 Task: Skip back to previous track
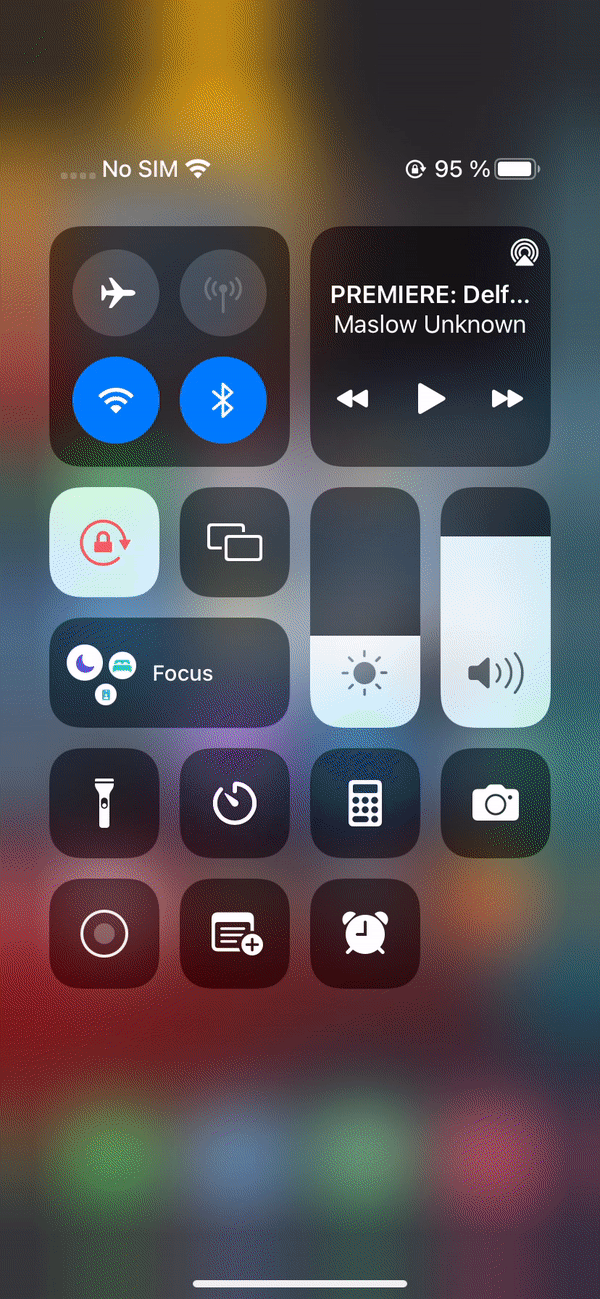[x=352, y=399]
